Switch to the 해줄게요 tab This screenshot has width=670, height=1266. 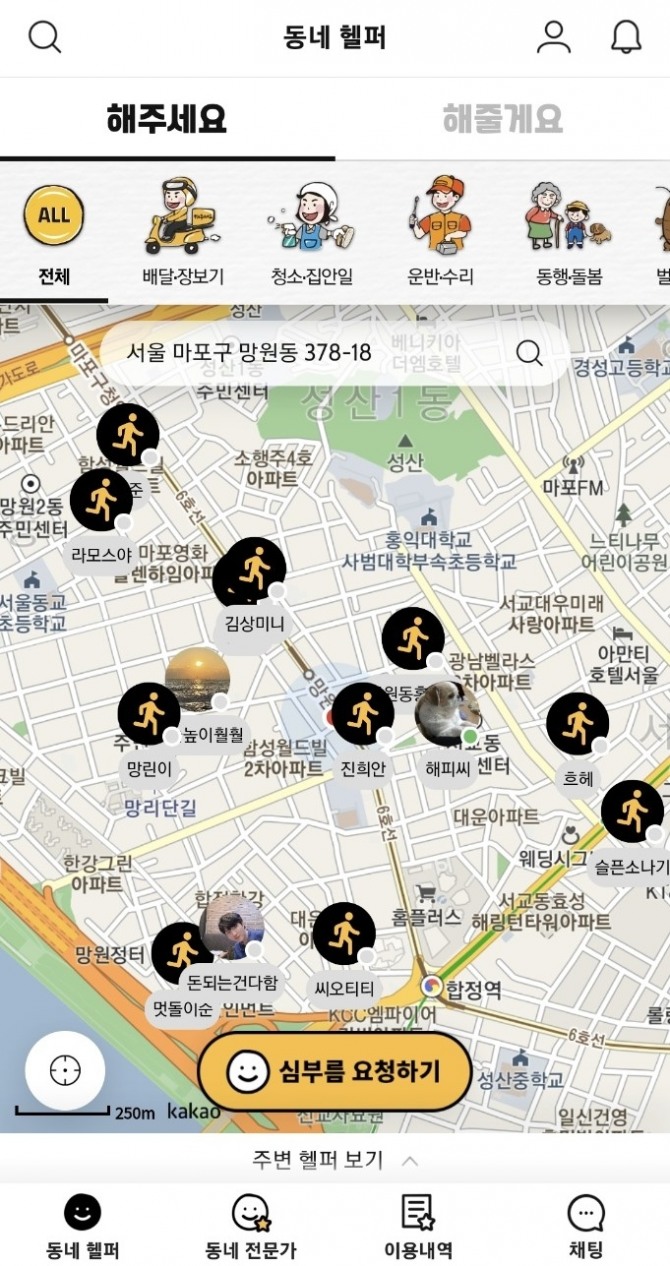click(x=502, y=120)
